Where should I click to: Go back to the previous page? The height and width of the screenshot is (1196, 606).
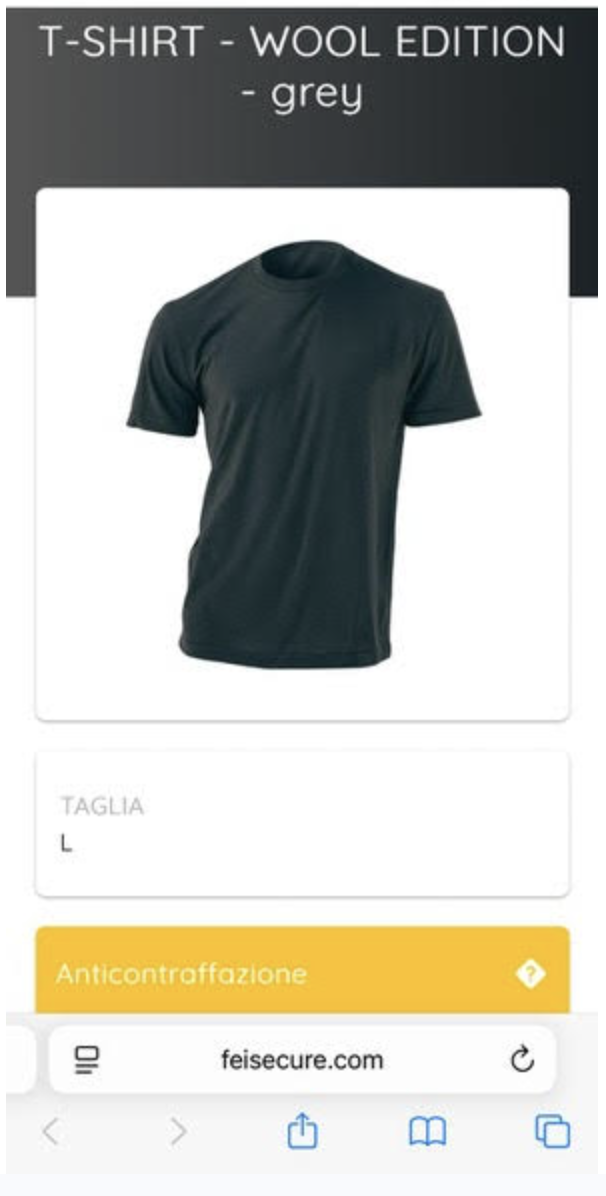pos(52,1132)
